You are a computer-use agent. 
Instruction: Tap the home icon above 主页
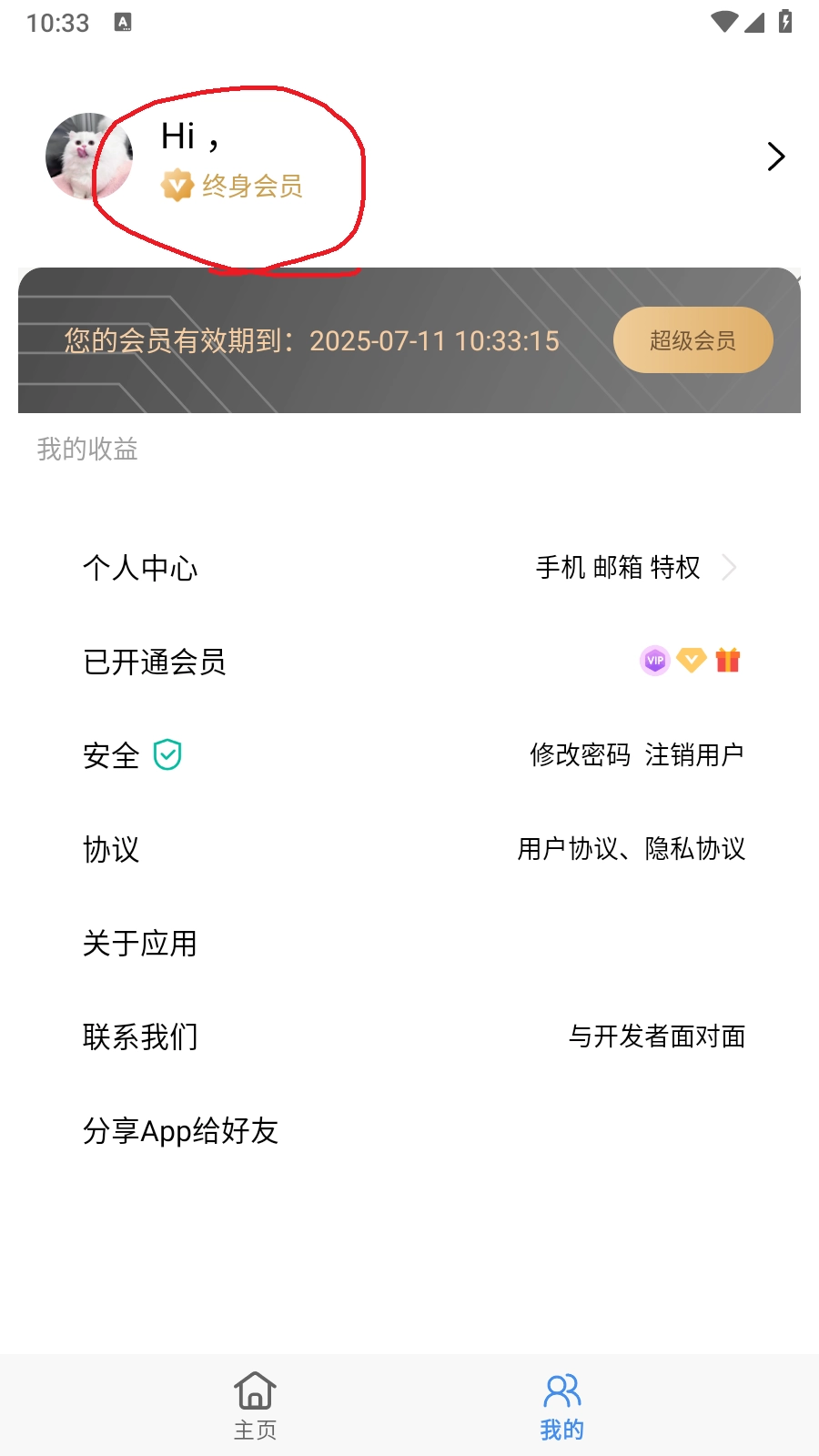tap(255, 1391)
